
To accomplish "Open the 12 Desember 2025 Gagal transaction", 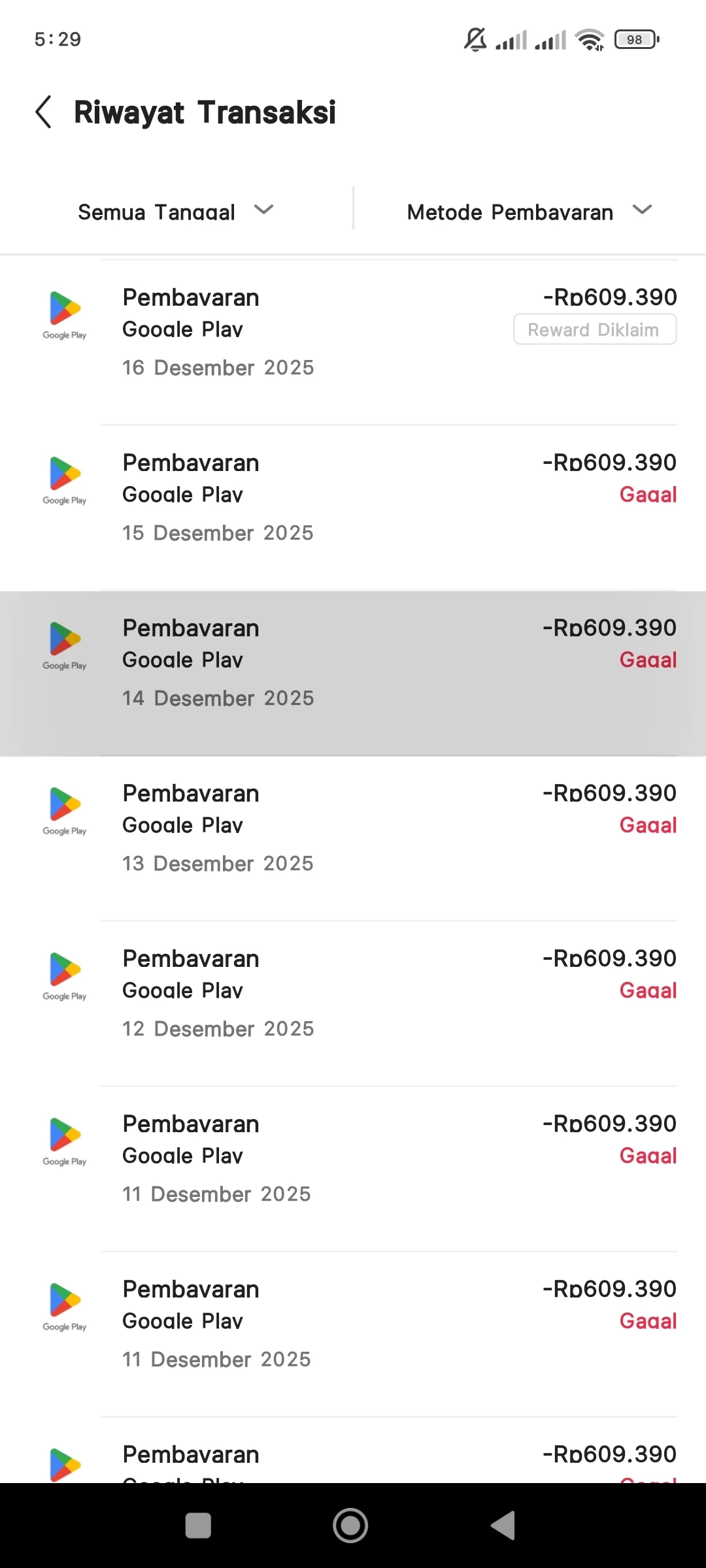I will click(x=353, y=993).
